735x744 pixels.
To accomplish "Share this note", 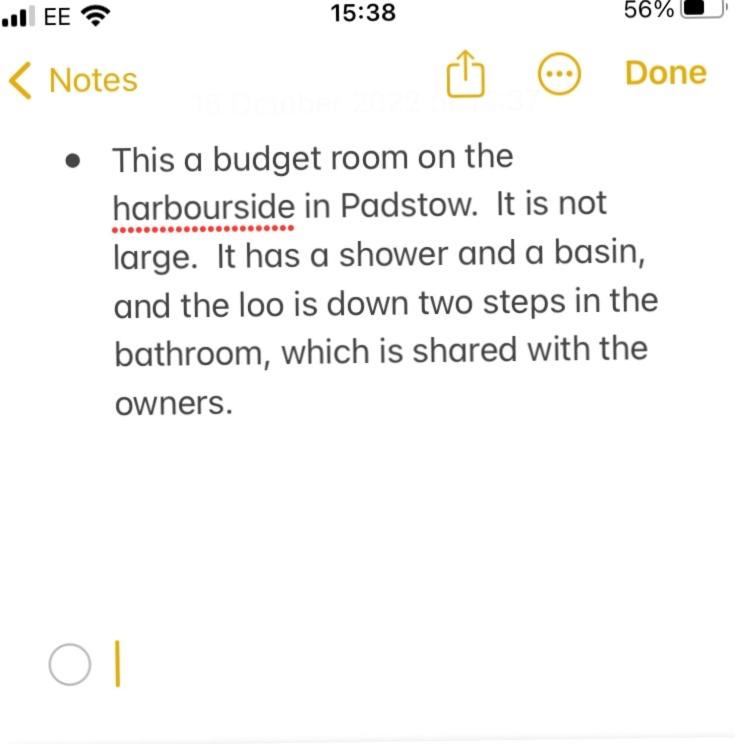I will click(465, 75).
